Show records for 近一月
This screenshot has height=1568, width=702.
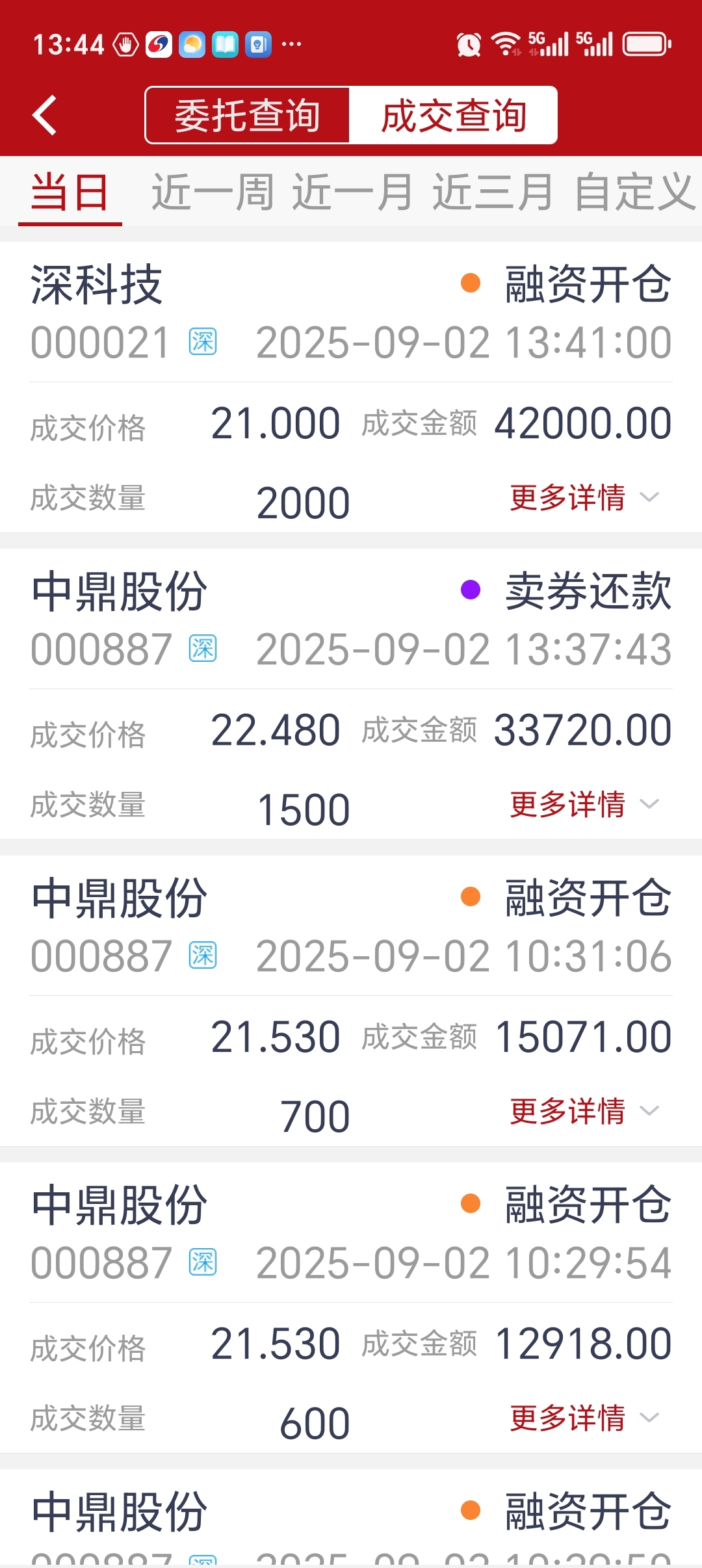coord(352,192)
